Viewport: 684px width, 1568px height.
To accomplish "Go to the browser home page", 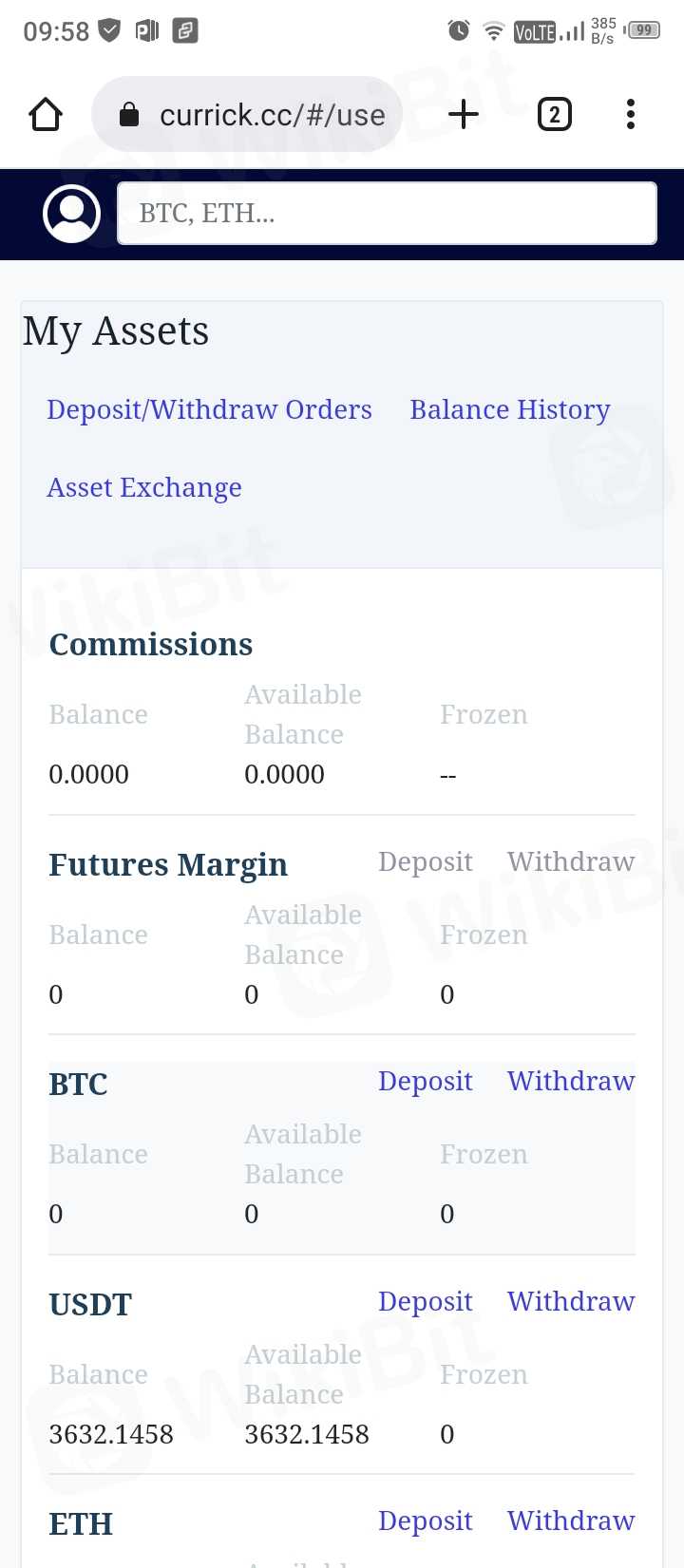I will click(46, 115).
